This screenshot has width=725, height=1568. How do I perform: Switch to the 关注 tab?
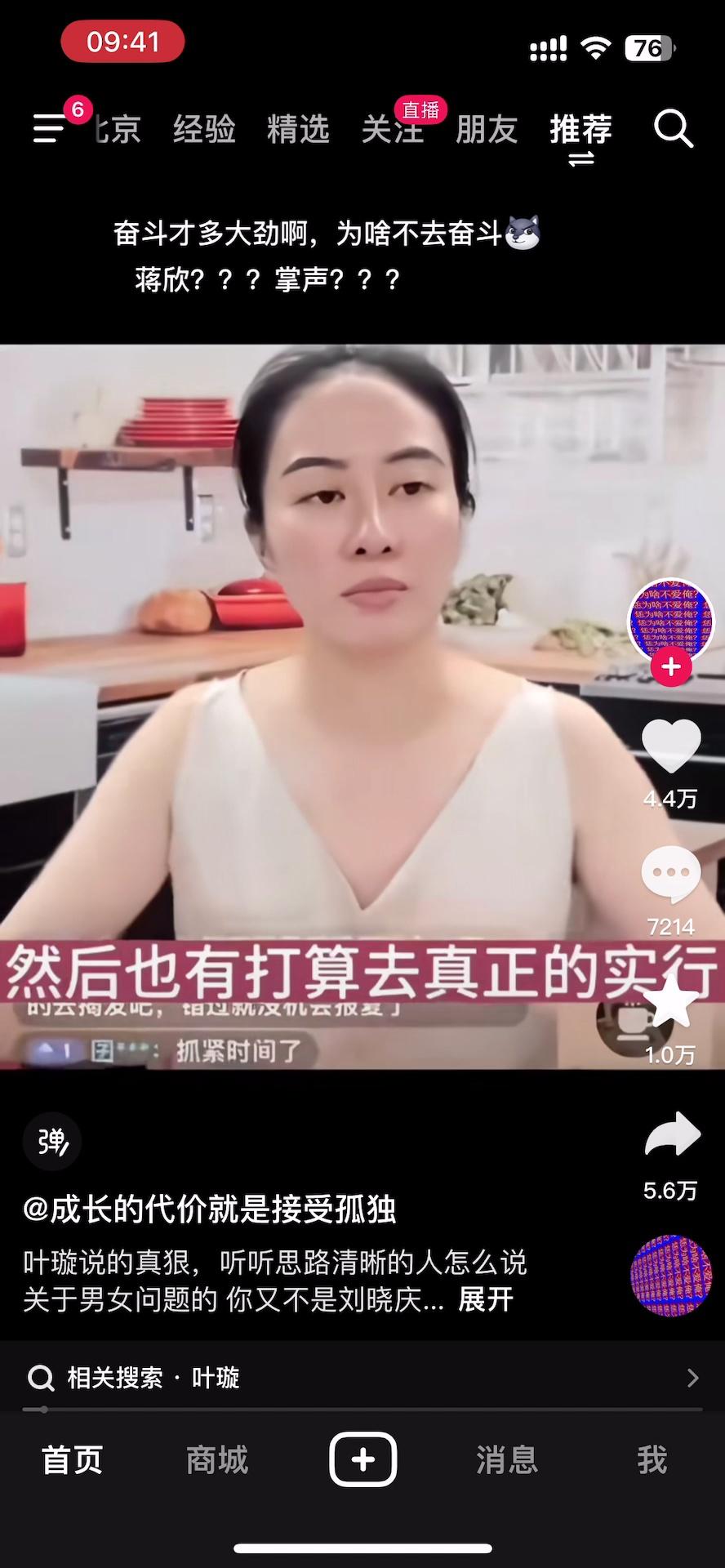[393, 129]
